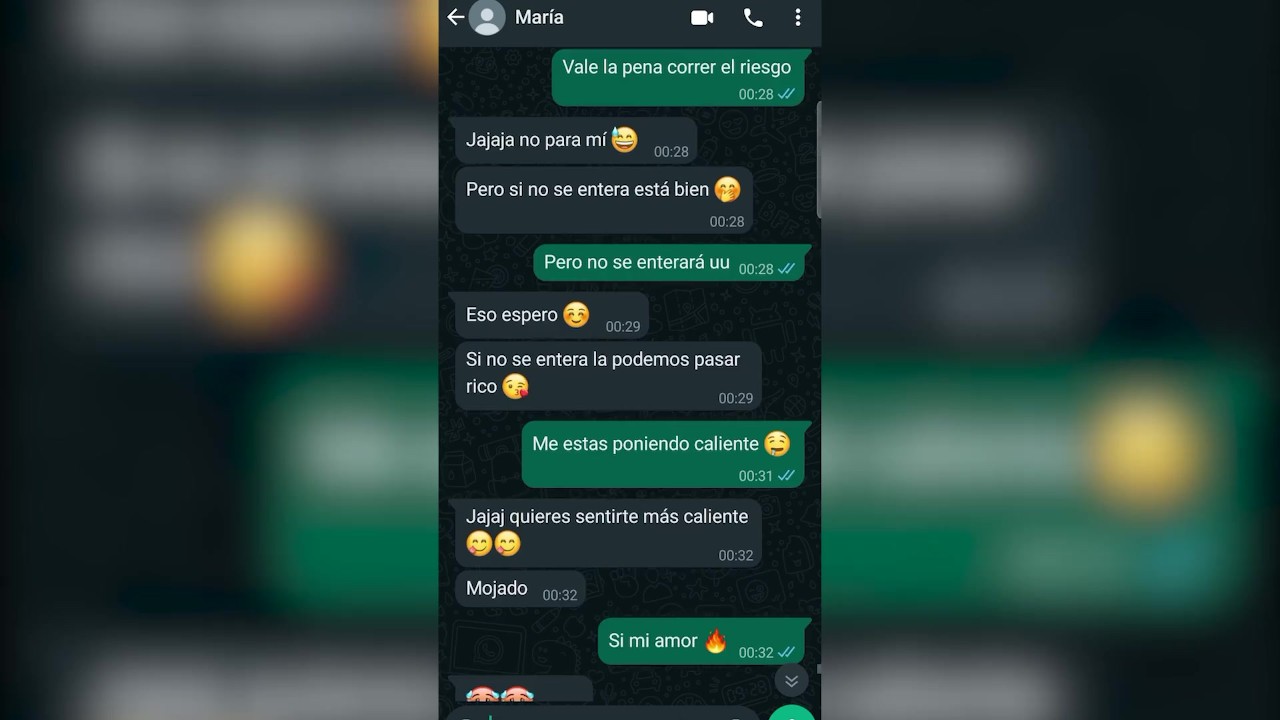1280x720 pixels.
Task: Start a video call with María
Action: (x=702, y=17)
